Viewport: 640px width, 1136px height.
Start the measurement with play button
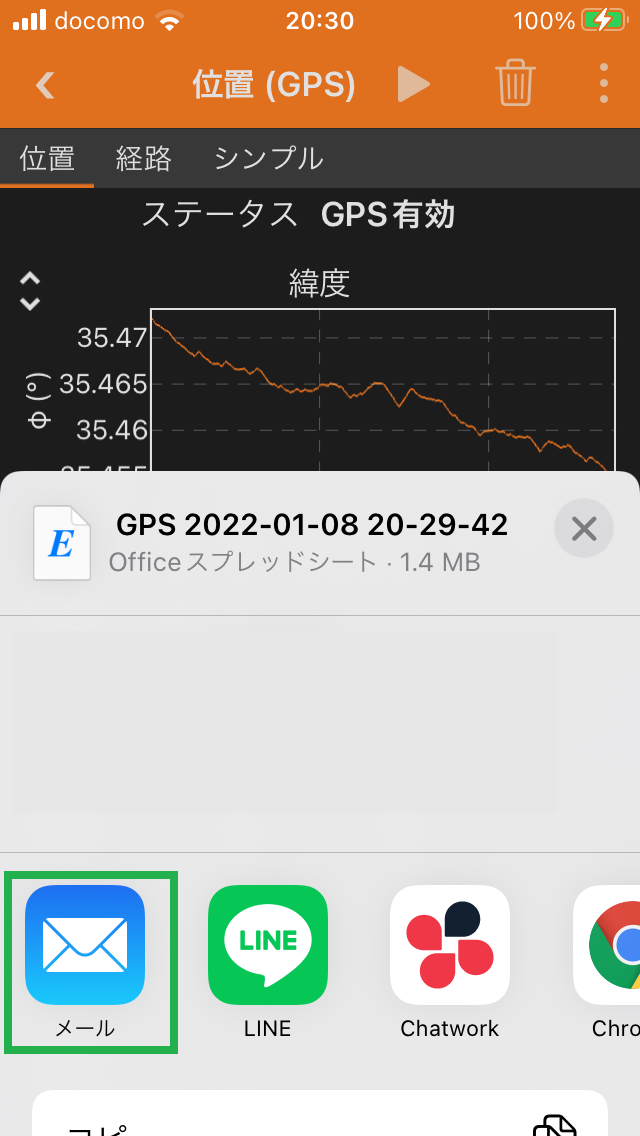point(413,84)
